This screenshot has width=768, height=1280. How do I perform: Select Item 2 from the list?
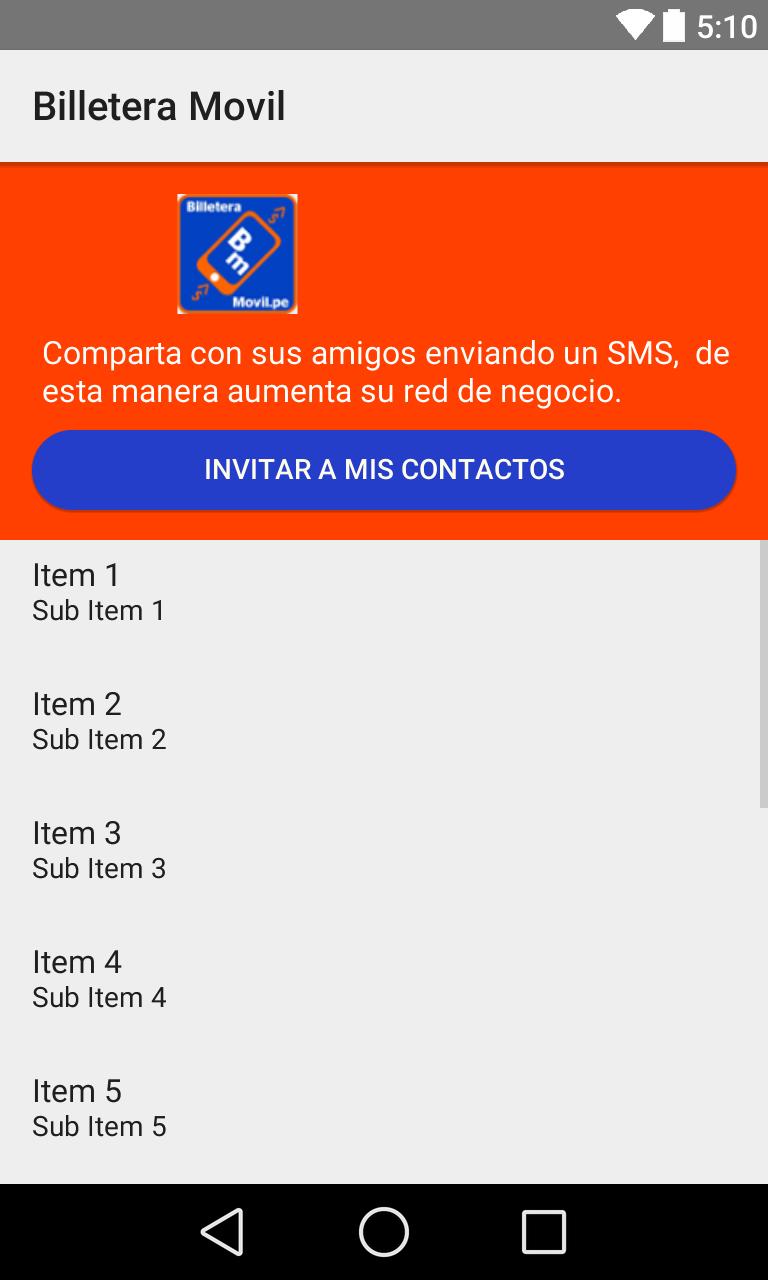pos(77,704)
